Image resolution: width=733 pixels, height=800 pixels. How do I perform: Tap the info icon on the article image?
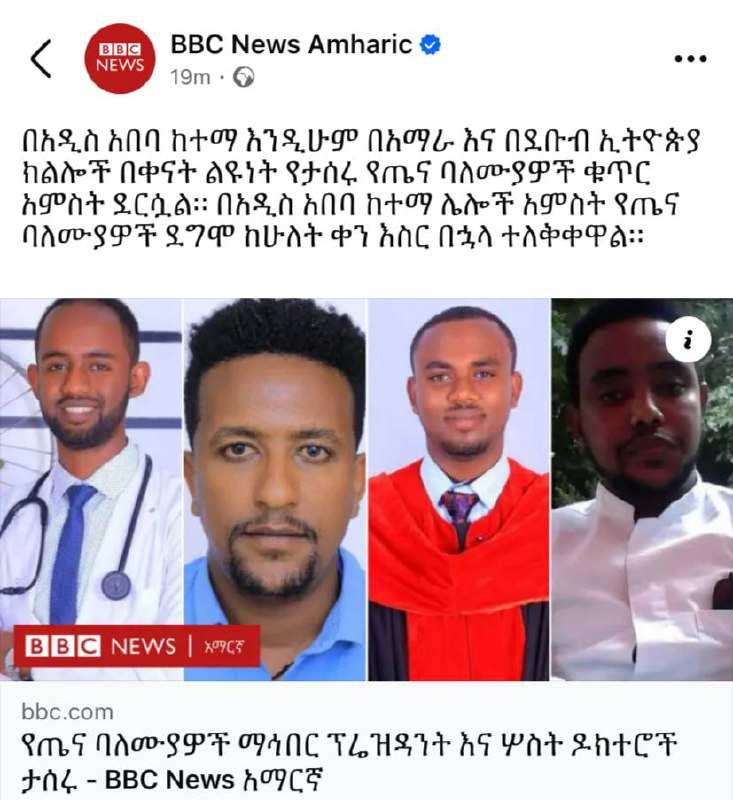(689, 342)
